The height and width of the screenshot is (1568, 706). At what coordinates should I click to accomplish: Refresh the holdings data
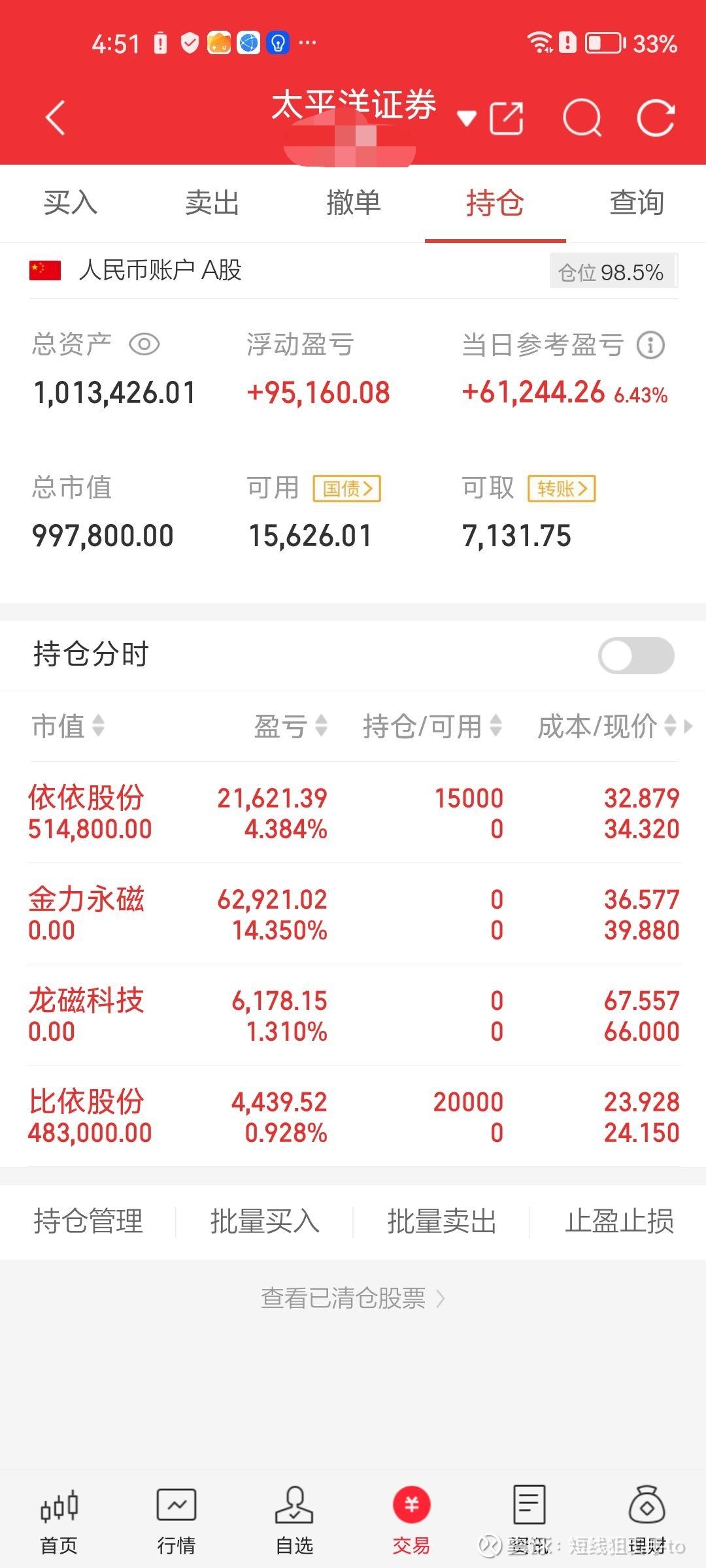(656, 118)
